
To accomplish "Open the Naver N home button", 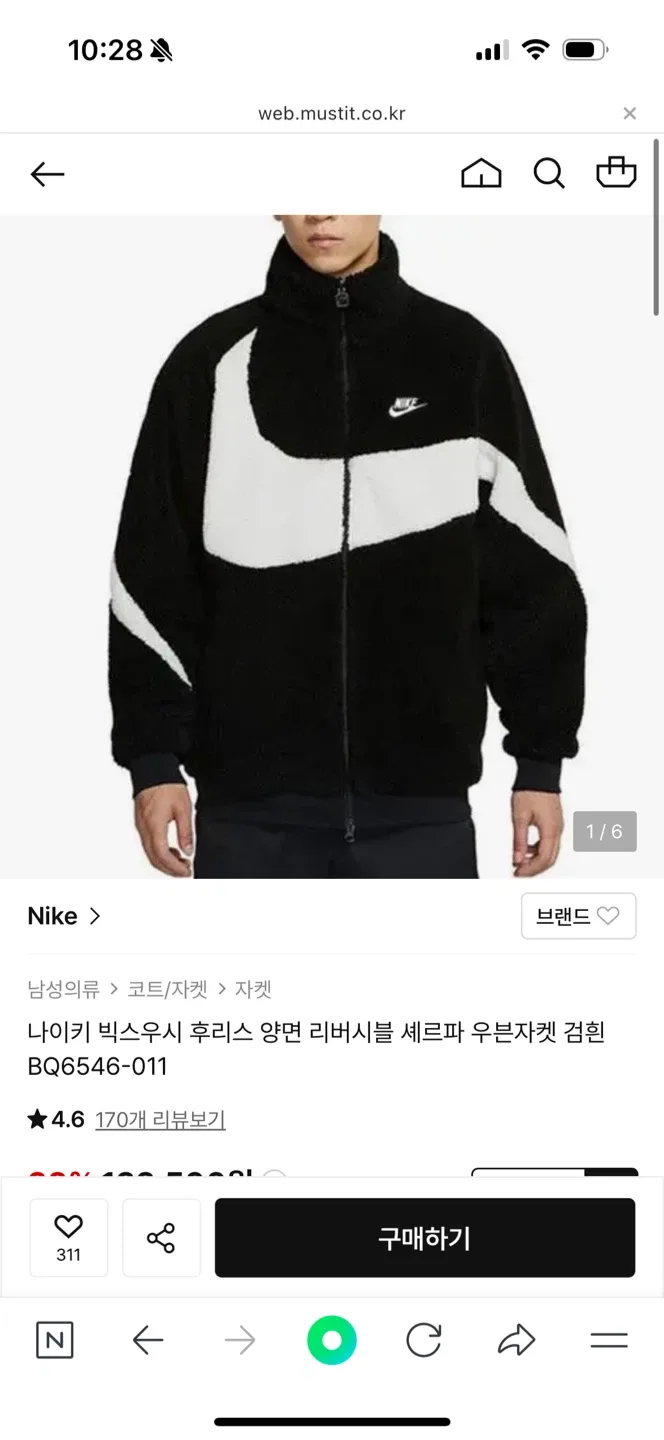I will point(54,1340).
